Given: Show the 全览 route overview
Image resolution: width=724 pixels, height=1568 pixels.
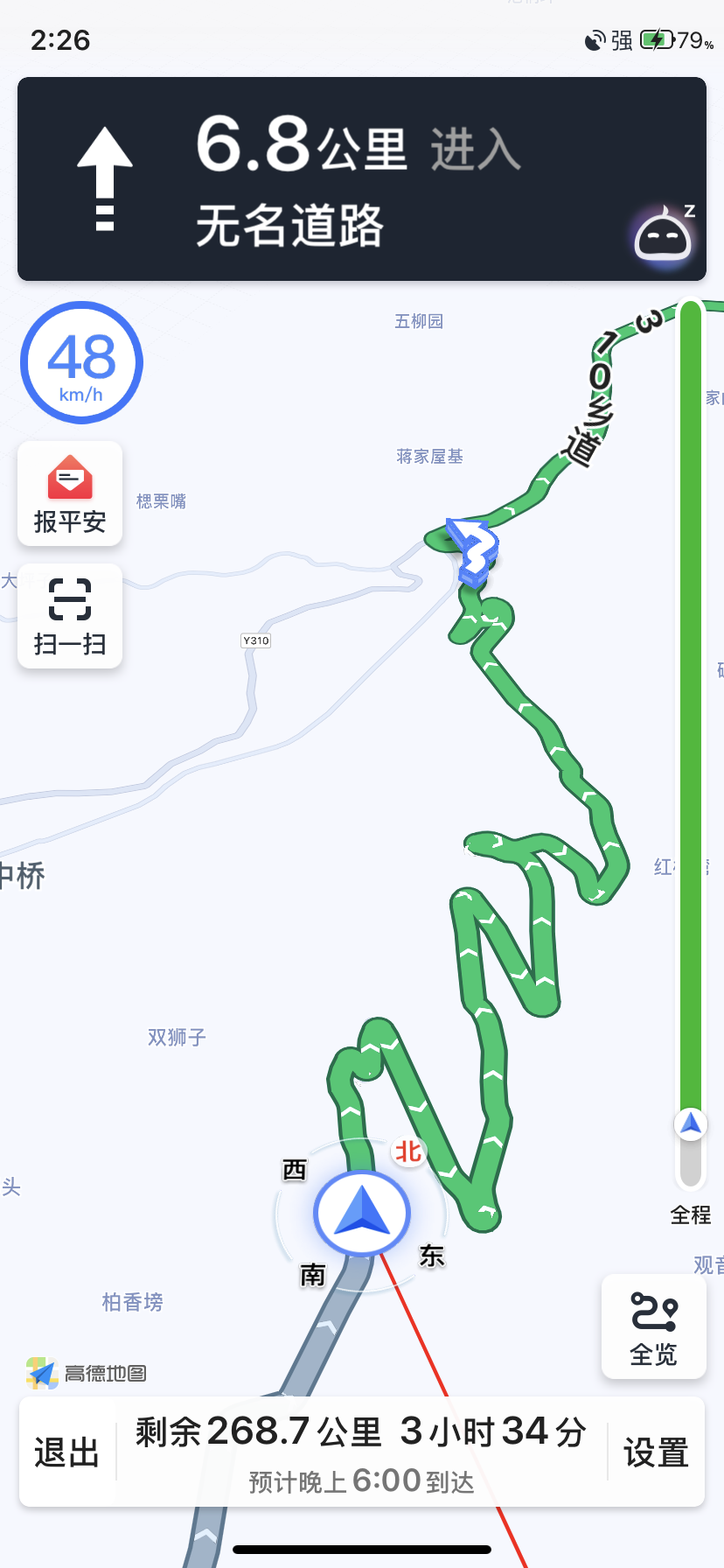Looking at the screenshot, I should pyautogui.click(x=654, y=1326).
